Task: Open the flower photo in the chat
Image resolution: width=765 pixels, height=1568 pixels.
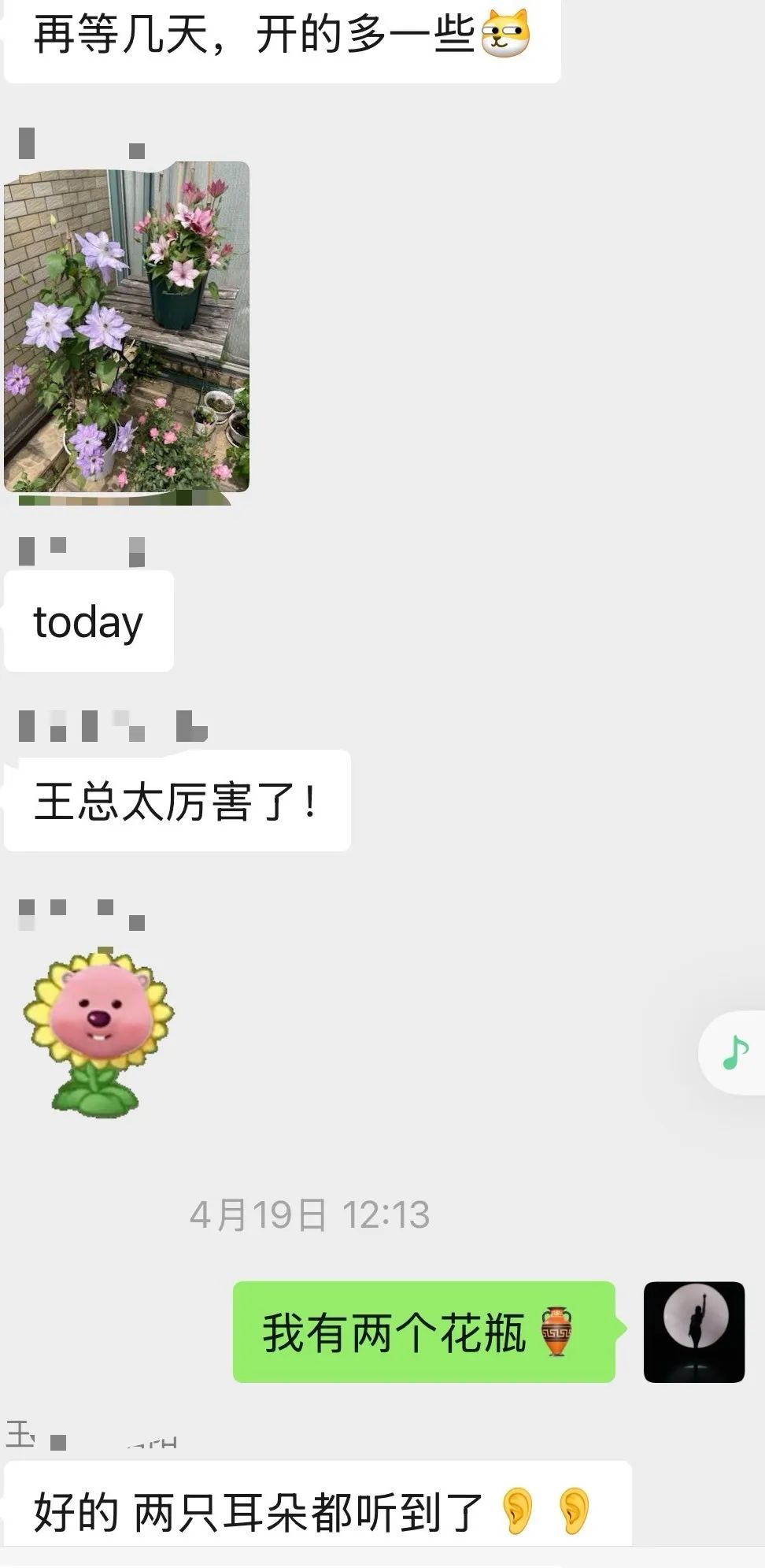Action: [127, 327]
